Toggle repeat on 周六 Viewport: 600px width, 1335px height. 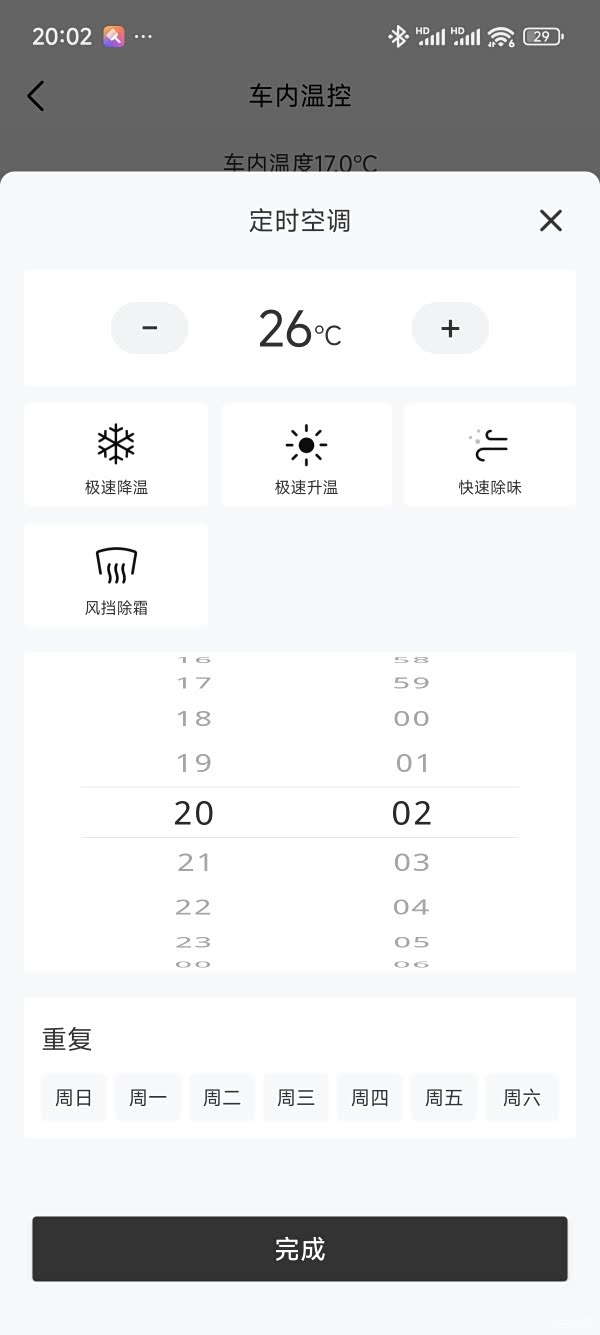coord(522,1098)
